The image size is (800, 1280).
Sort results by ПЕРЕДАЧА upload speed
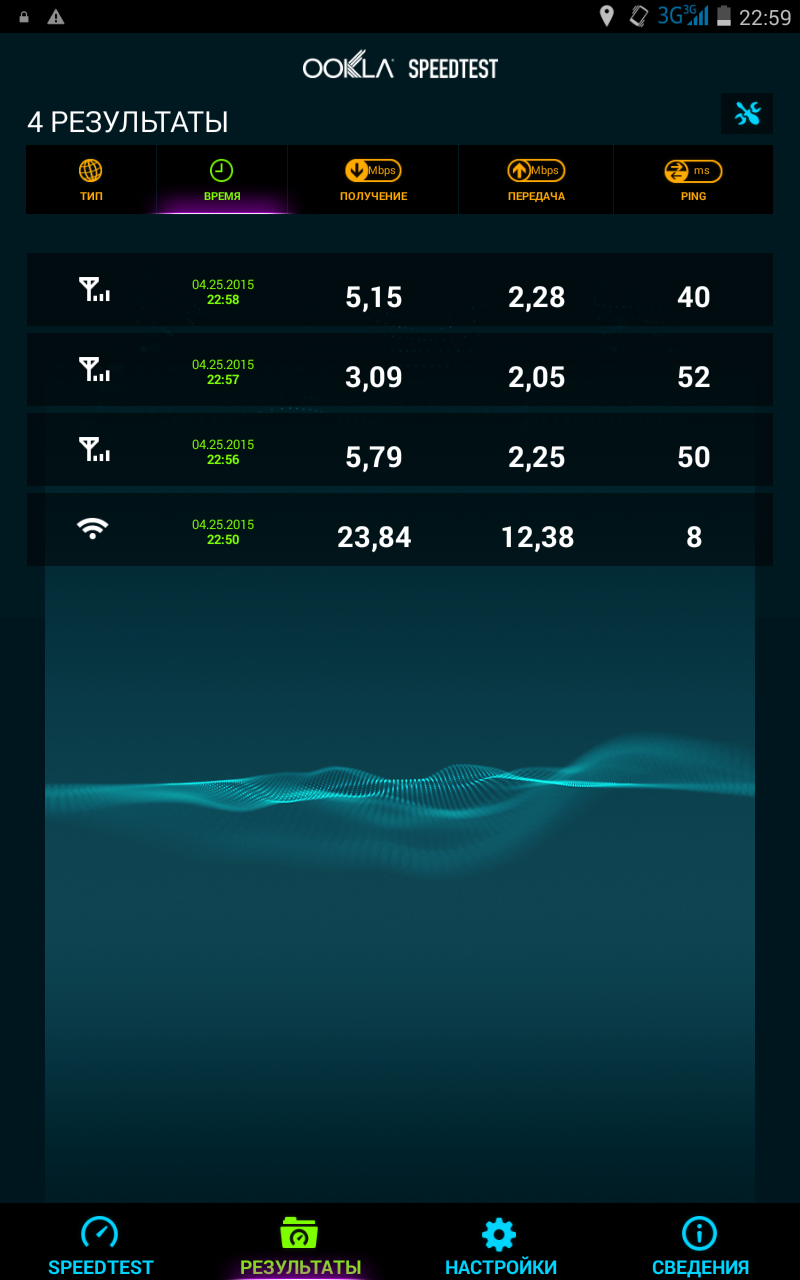click(x=536, y=179)
